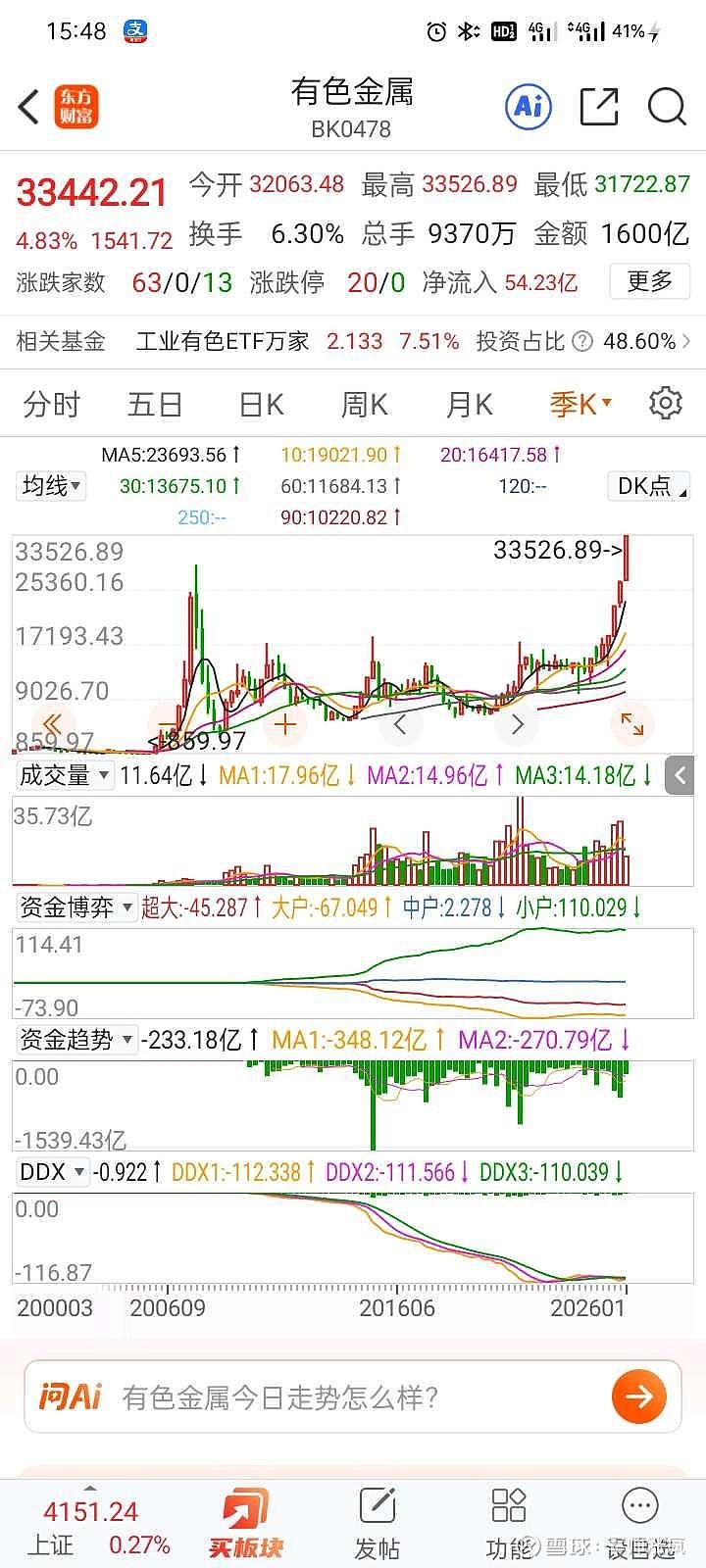Open the search magnifier
The width and height of the screenshot is (706, 1568).
point(667,106)
